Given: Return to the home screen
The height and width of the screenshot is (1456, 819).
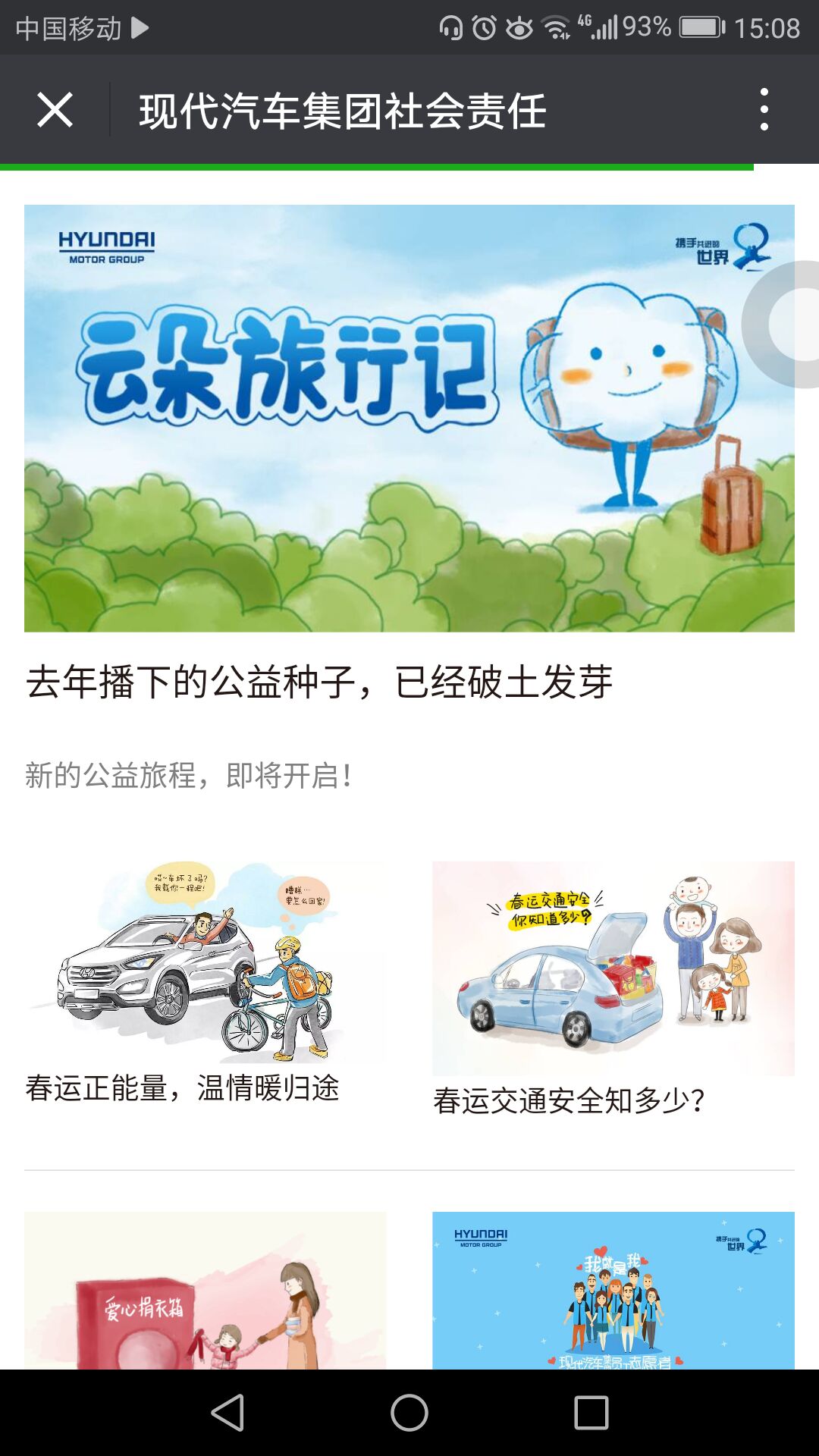Looking at the screenshot, I should (409, 1413).
